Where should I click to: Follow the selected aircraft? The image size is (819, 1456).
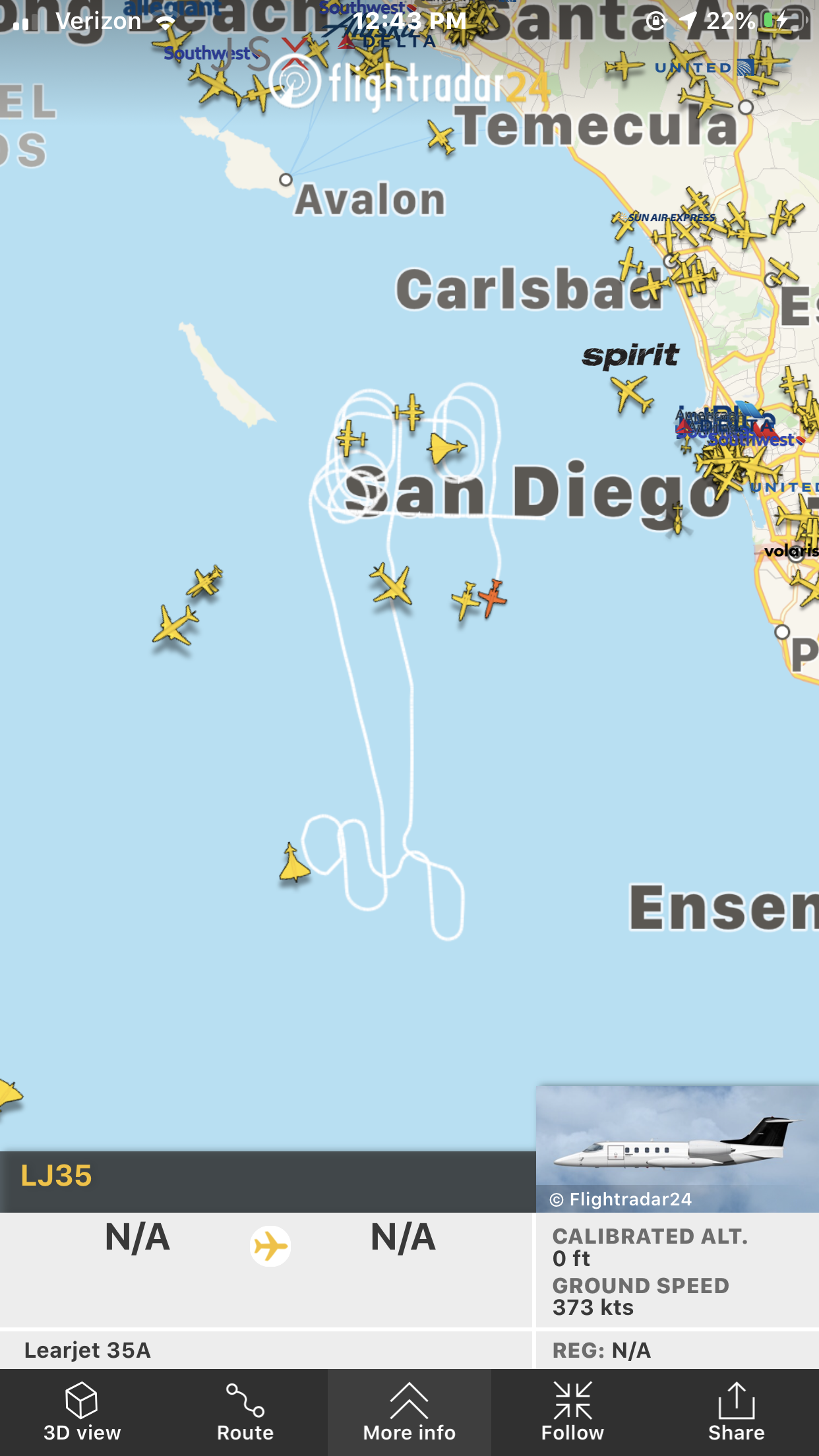572,1412
